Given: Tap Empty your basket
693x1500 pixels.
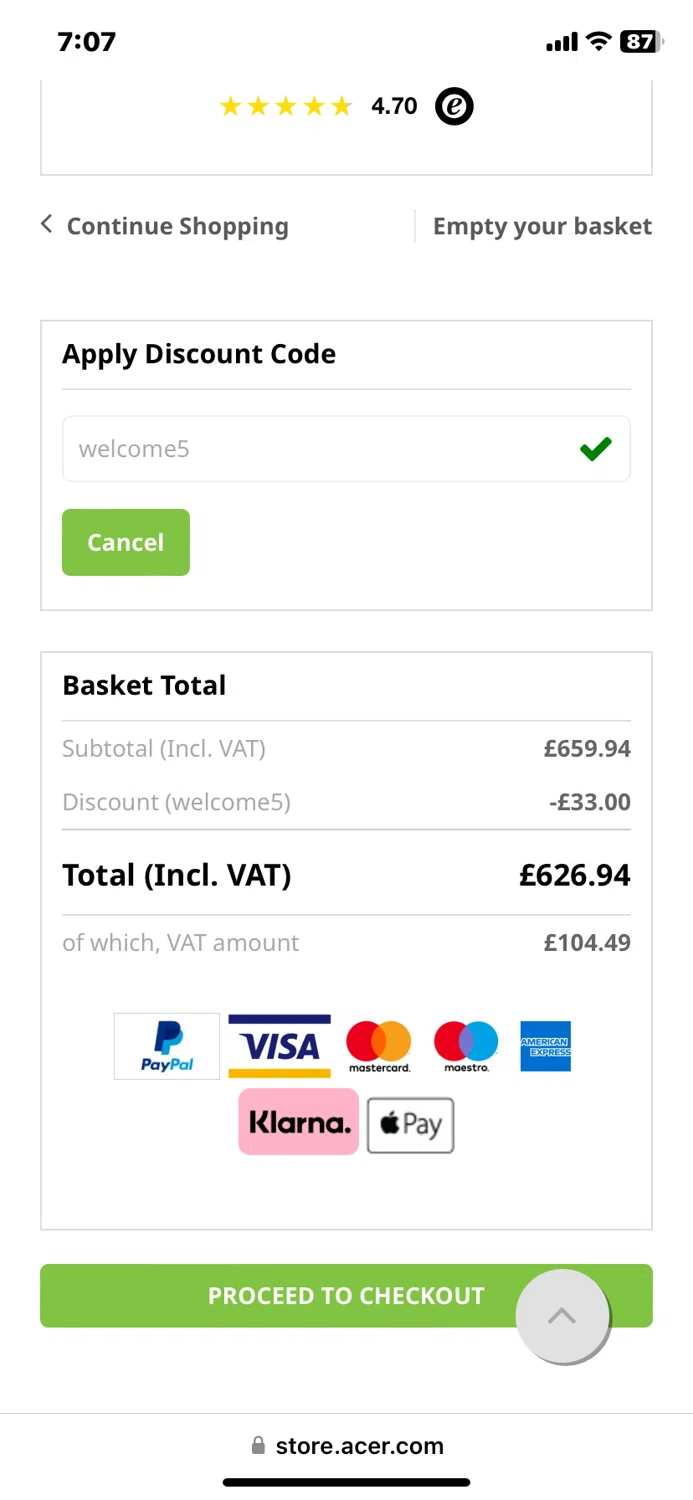Looking at the screenshot, I should coord(542,227).
